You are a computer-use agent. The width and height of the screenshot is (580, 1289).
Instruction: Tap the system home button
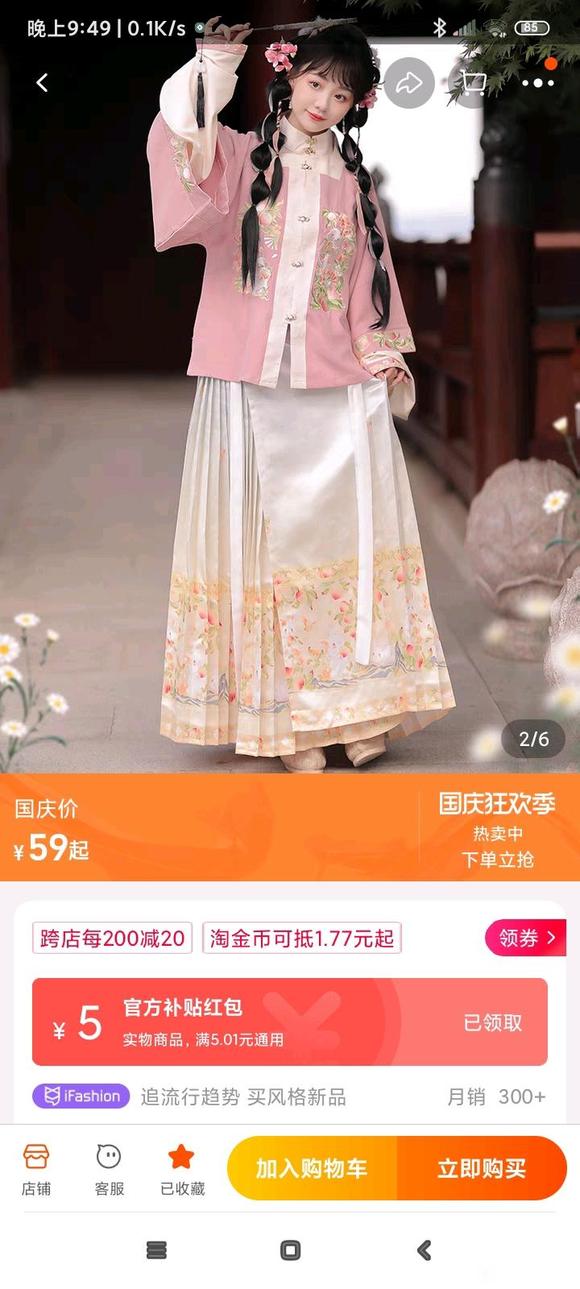click(x=290, y=1250)
